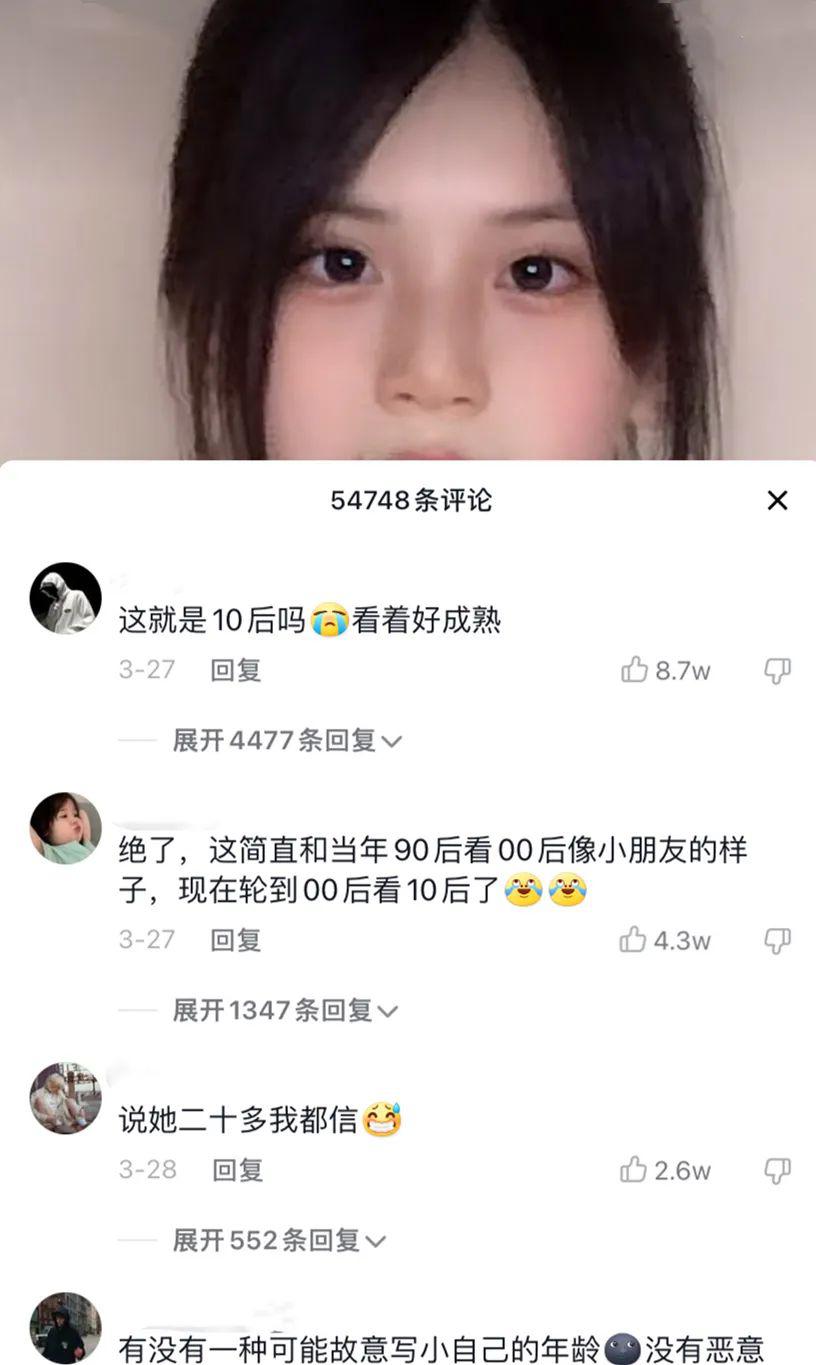The image size is (816, 1365).
Task: Expand 展开552条回复
Action: [x=279, y=1241]
